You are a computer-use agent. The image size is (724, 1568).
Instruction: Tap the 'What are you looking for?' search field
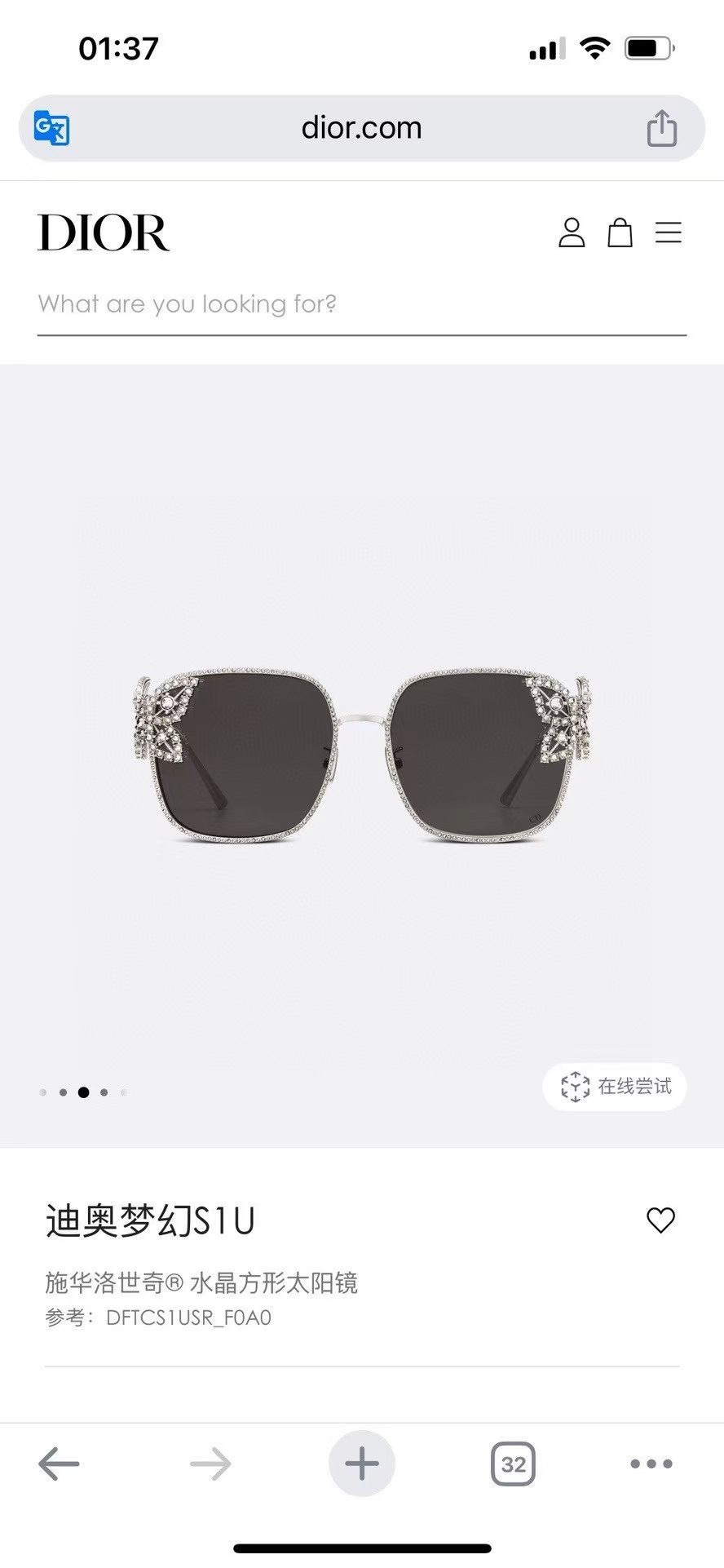click(361, 304)
